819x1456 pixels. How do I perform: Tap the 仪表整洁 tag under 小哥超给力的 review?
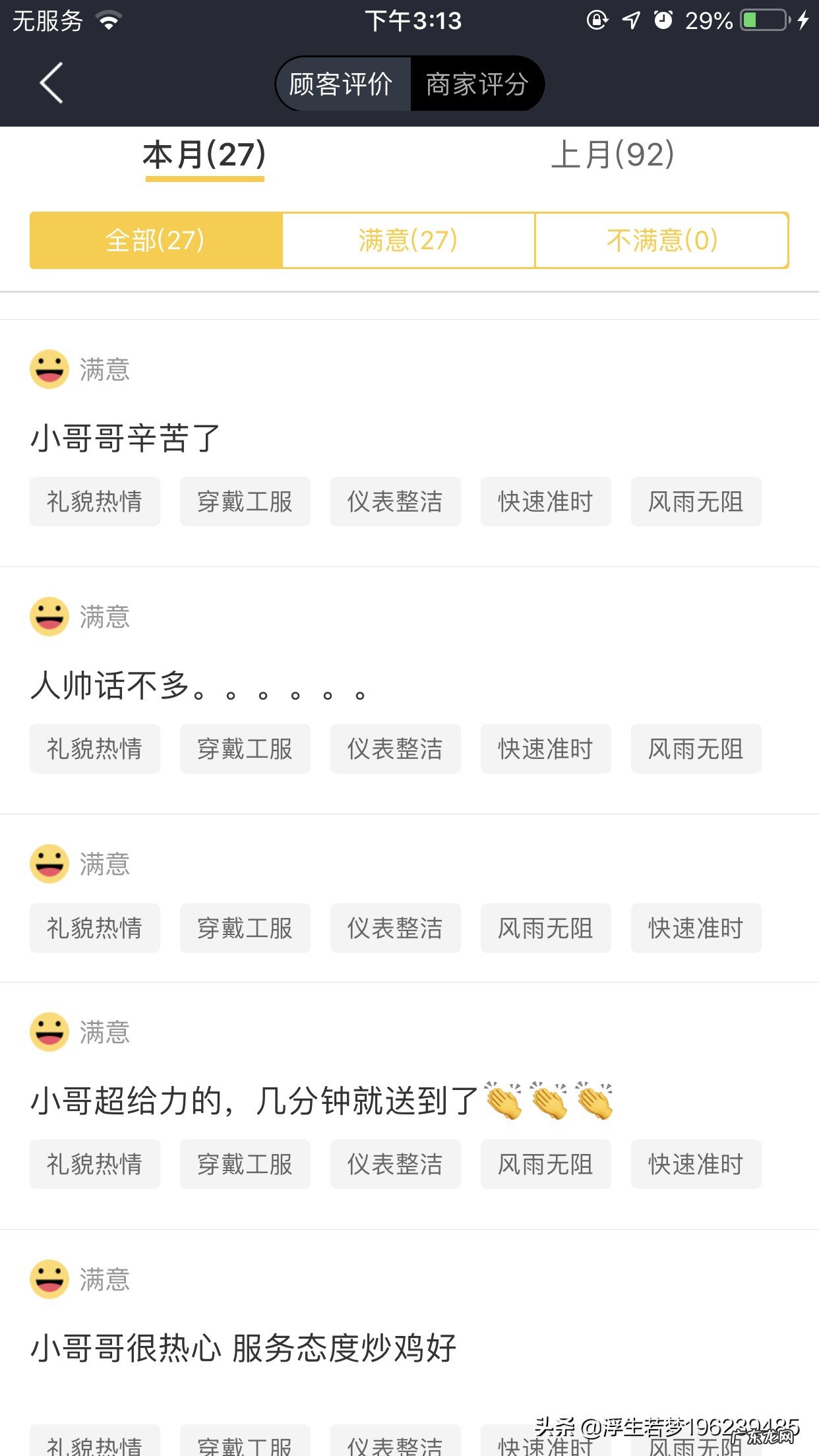[395, 1164]
